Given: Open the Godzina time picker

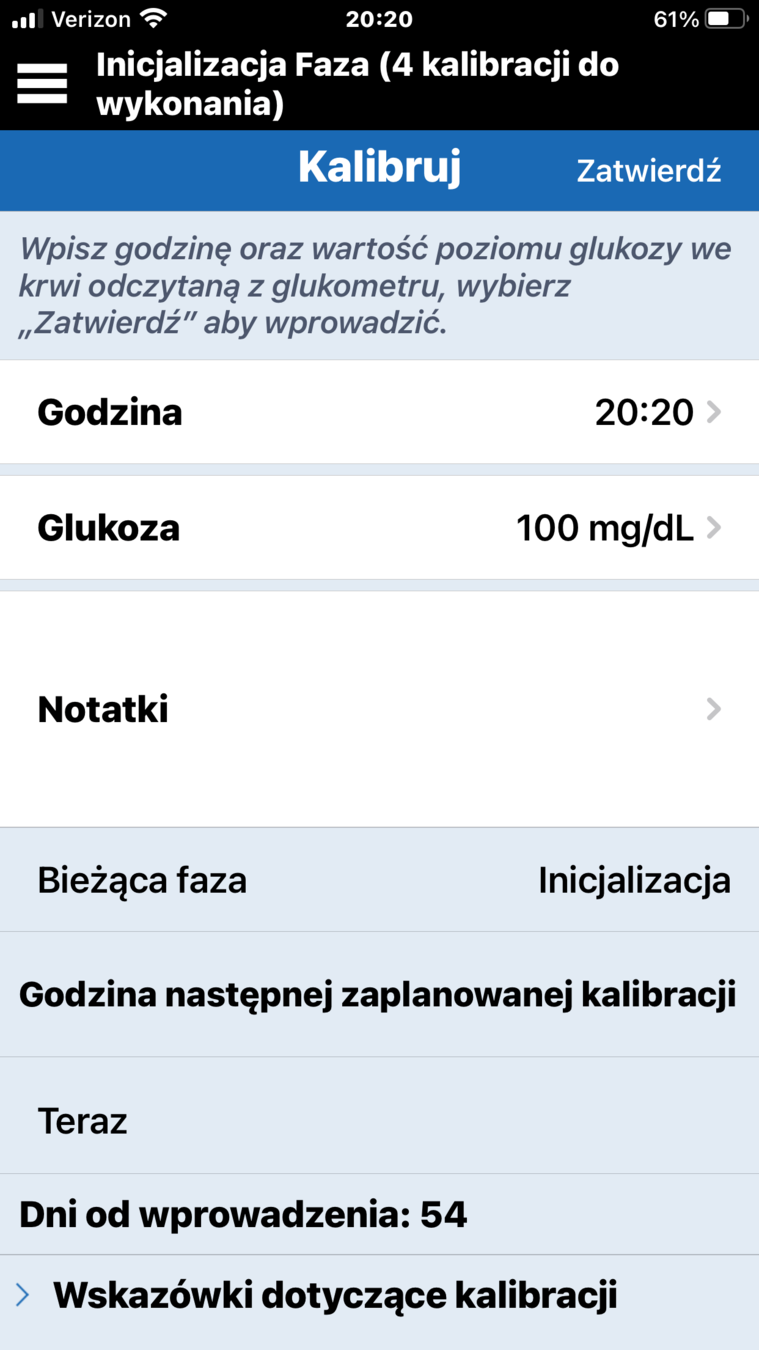Looking at the screenshot, I should pyautogui.click(x=379, y=412).
